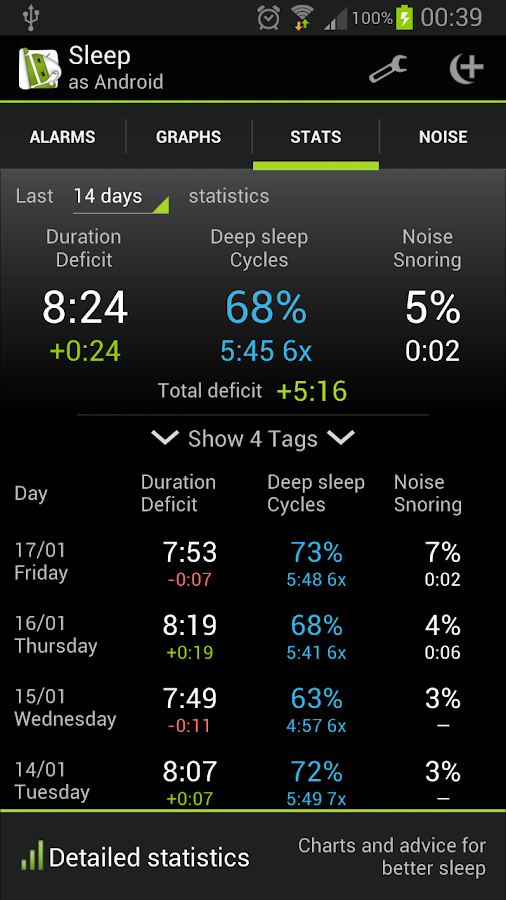Add a new sleep record
506x900 pixels.
(x=466, y=69)
